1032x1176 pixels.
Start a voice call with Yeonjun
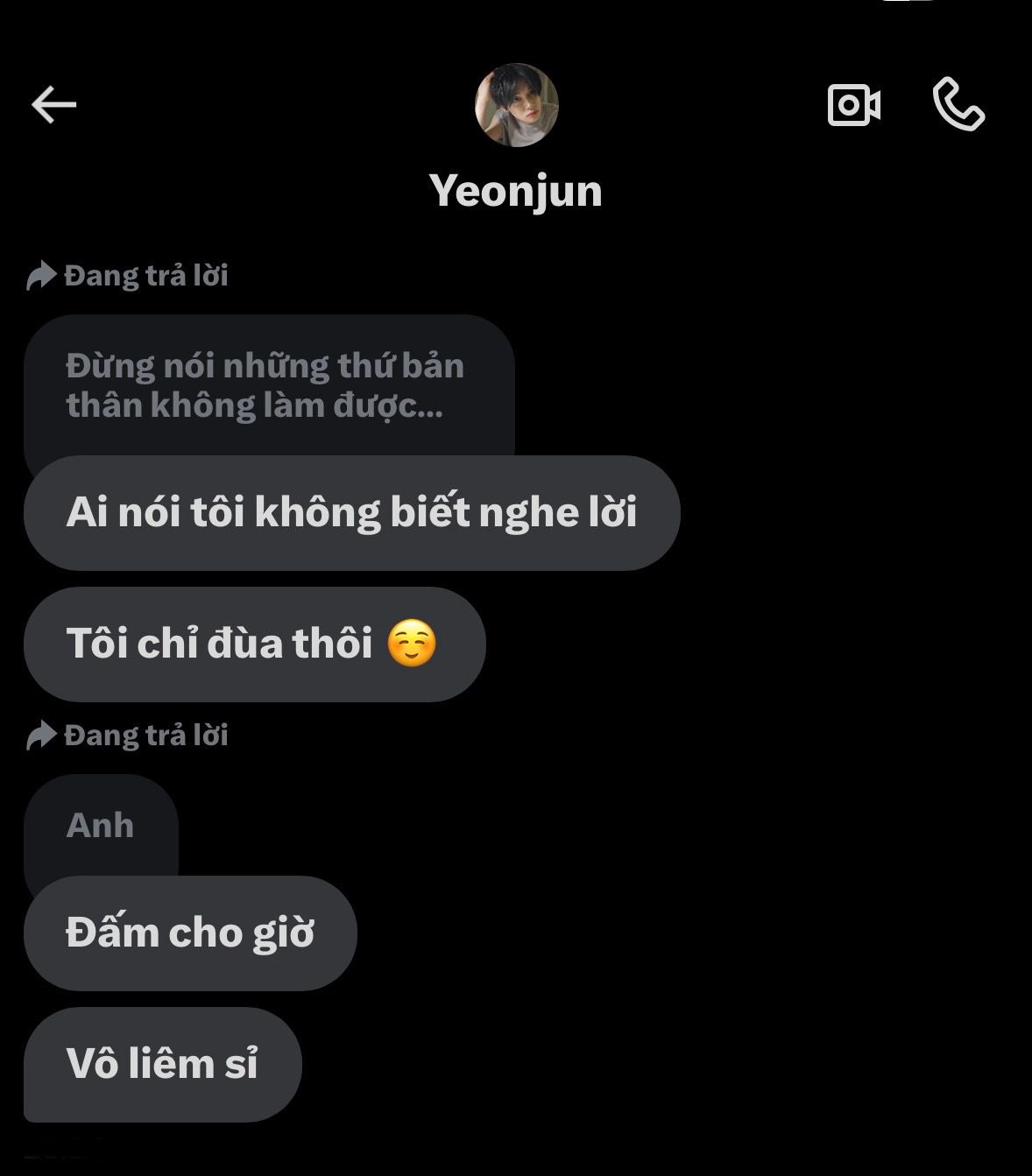tap(958, 104)
